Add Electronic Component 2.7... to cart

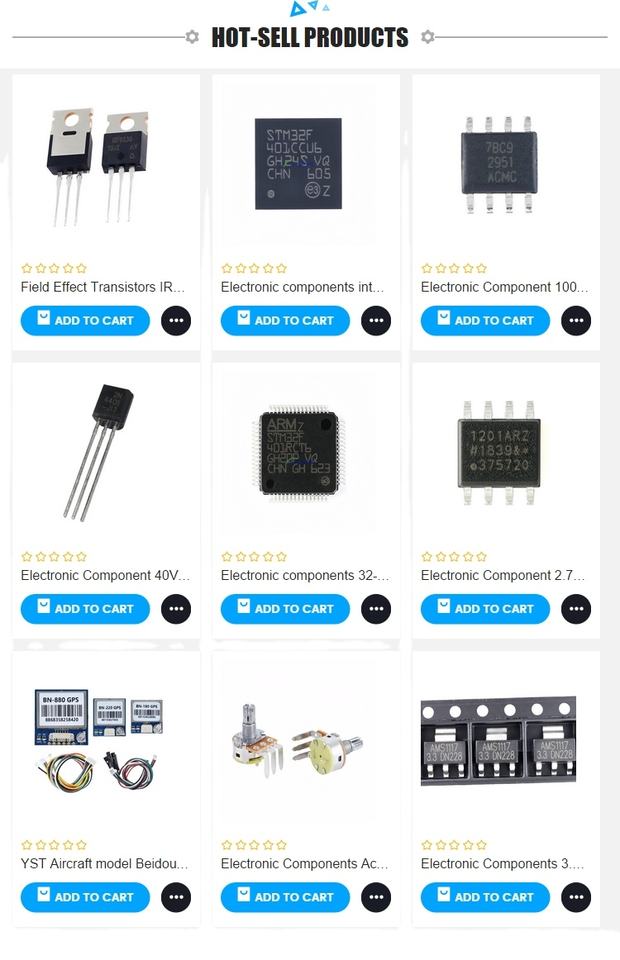(x=485, y=609)
